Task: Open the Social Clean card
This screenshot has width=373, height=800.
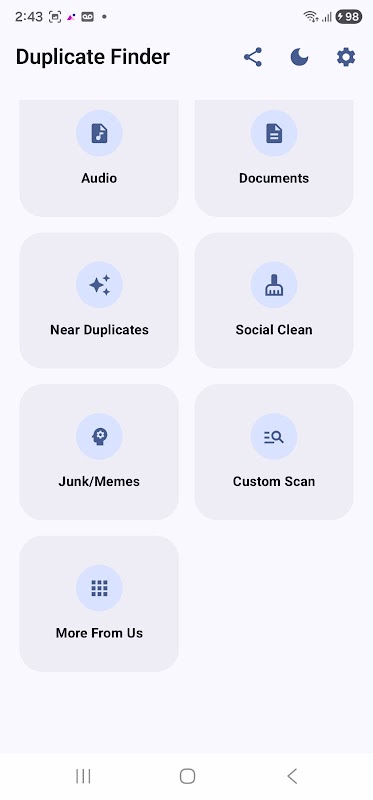Action: 274,301
